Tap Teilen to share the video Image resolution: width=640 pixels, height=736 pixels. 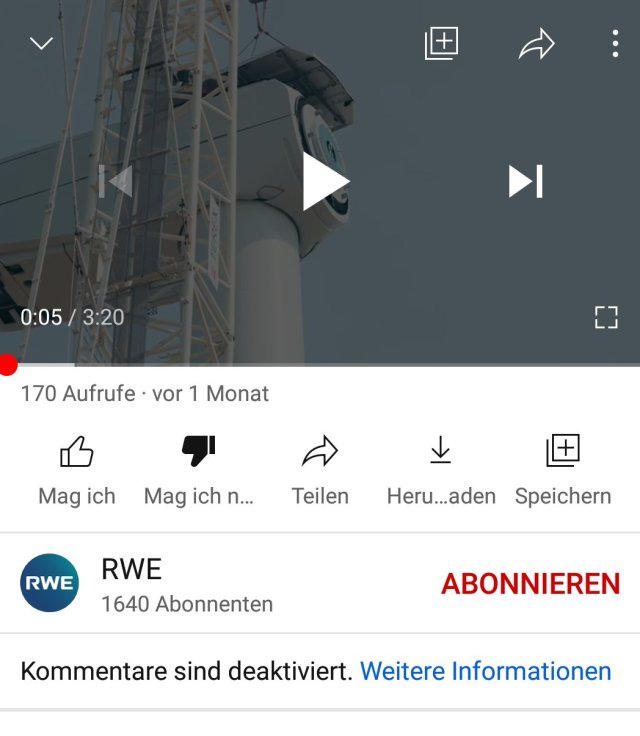pyautogui.click(x=320, y=468)
